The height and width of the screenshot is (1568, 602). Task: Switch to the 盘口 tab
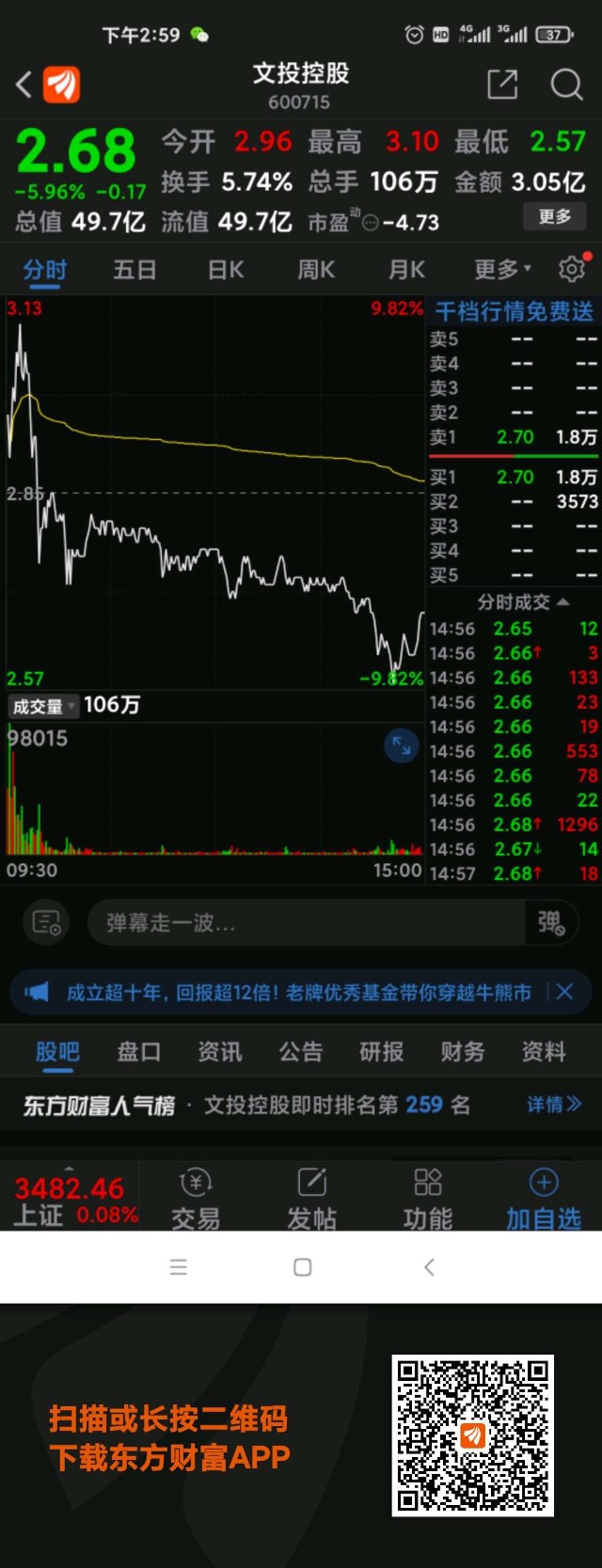click(x=138, y=1052)
